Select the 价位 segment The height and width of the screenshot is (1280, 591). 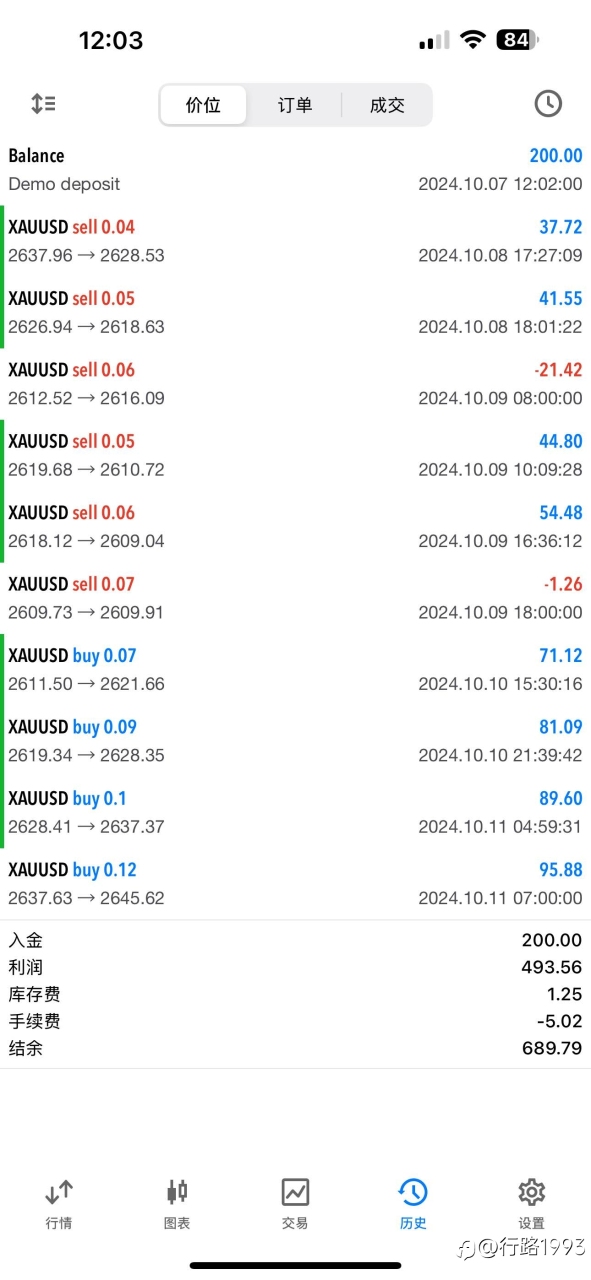(203, 105)
